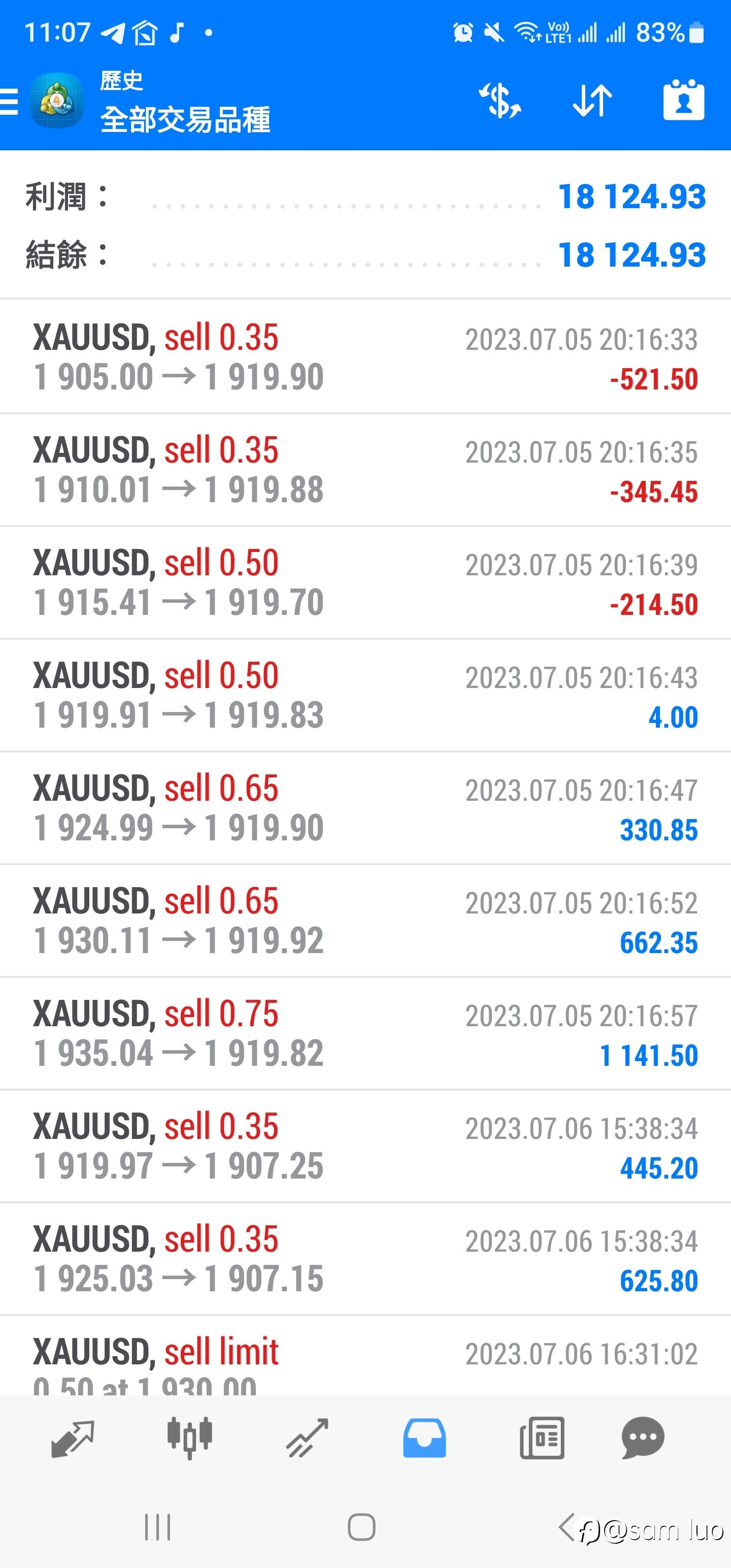The image size is (731, 1568).
Task: Open recent apps from navigation bar
Action: [x=158, y=1526]
